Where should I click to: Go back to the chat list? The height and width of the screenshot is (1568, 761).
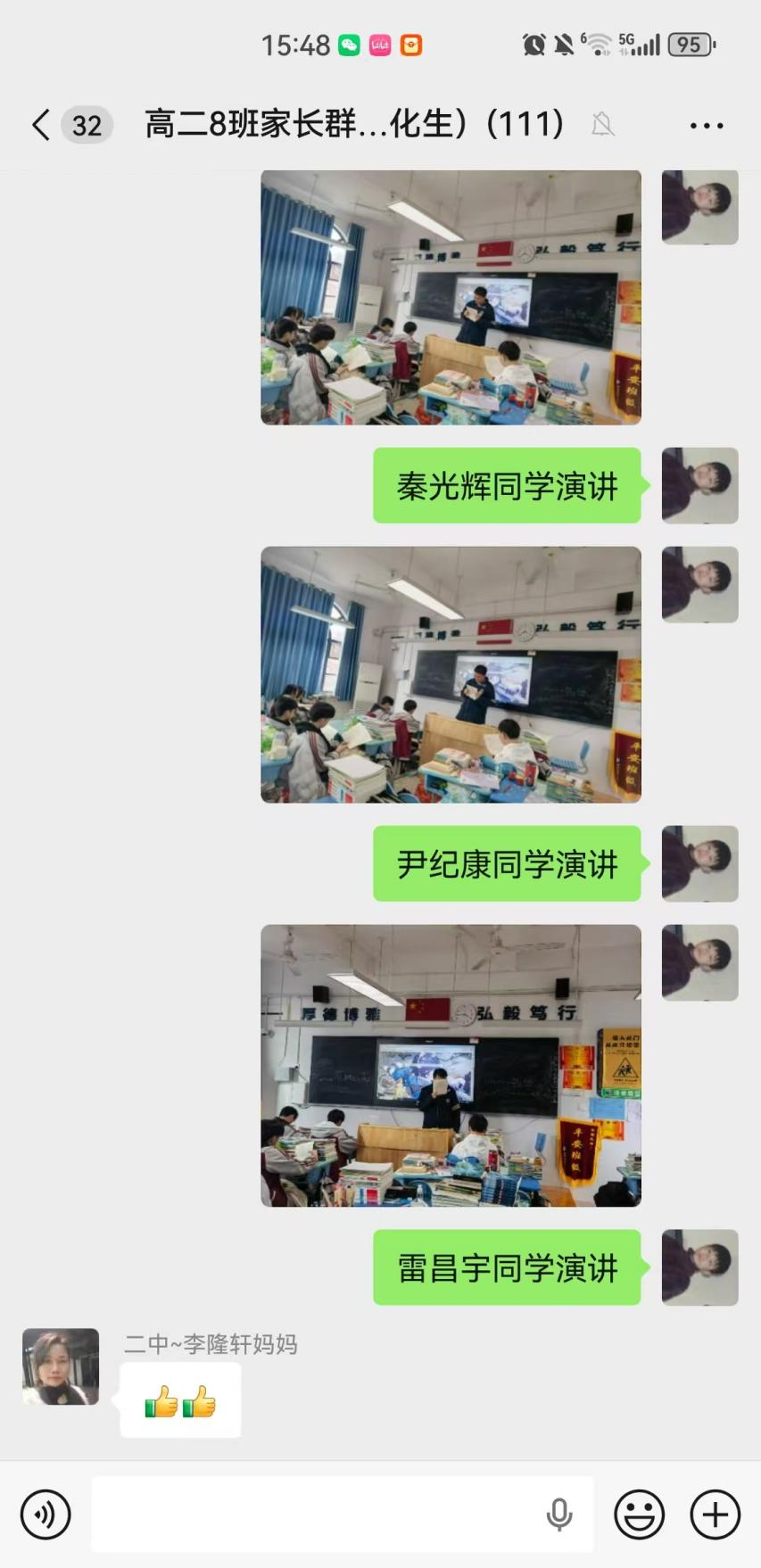coord(41,125)
